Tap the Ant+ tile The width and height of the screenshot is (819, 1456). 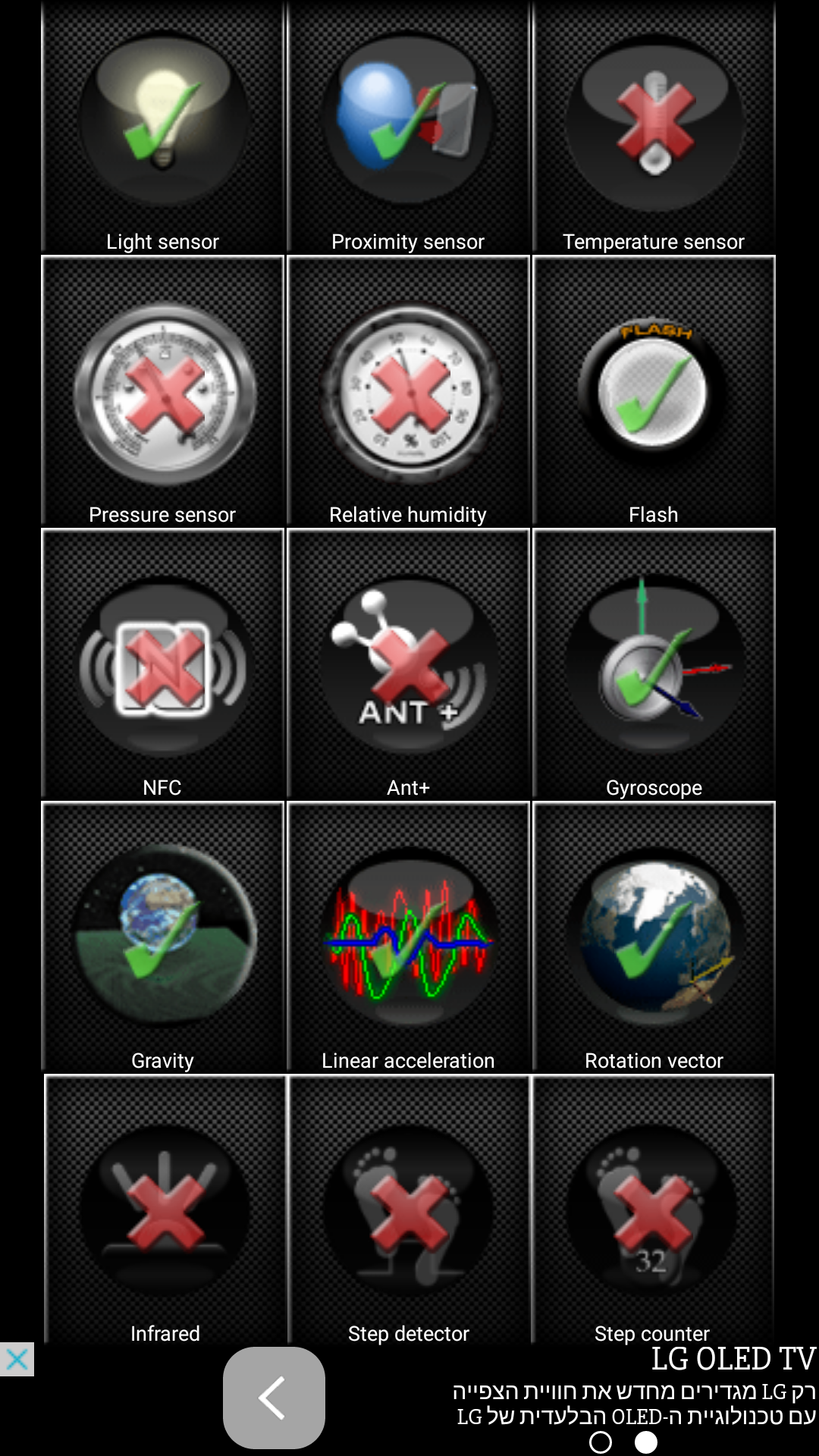(x=408, y=664)
